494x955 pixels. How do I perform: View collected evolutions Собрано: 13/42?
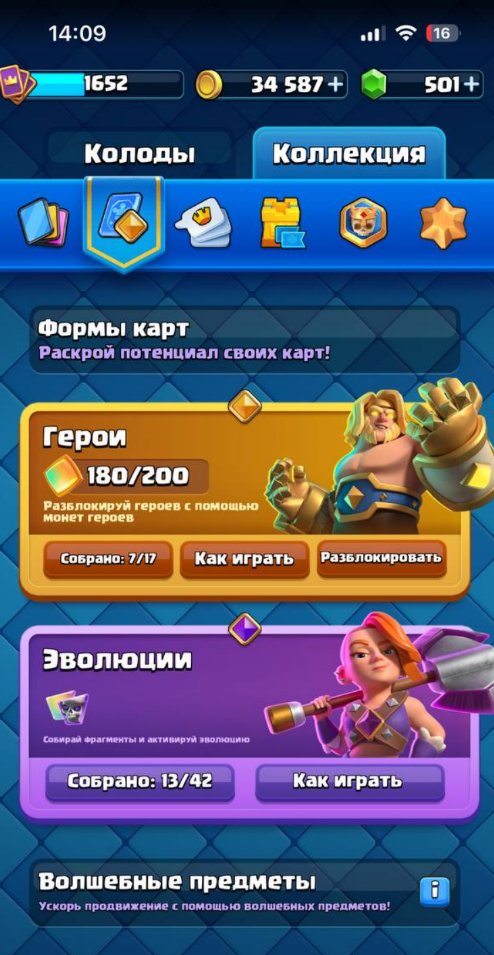pos(140,781)
